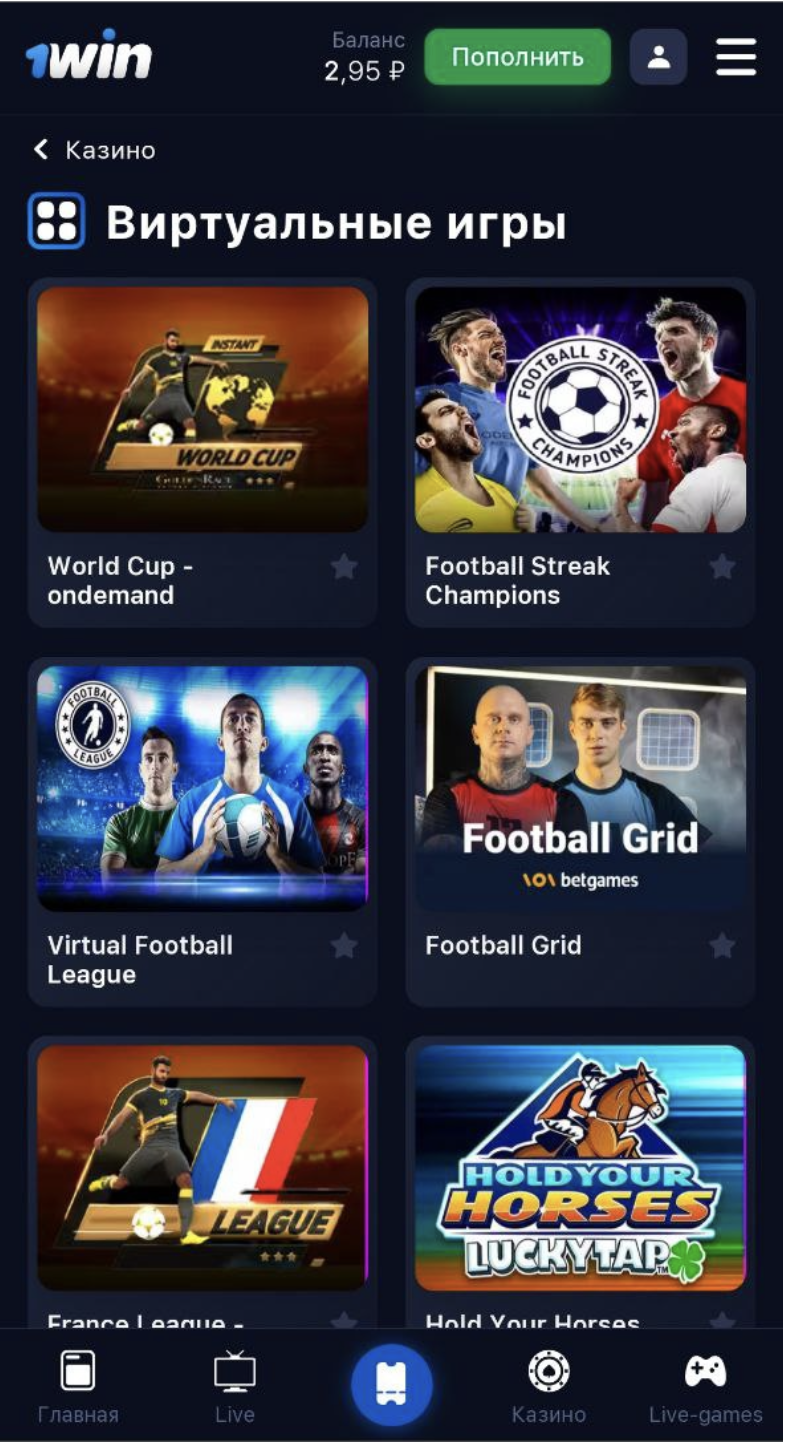Add Football Streak Champions to favorites
786x1442 pixels.
pyautogui.click(x=722, y=568)
